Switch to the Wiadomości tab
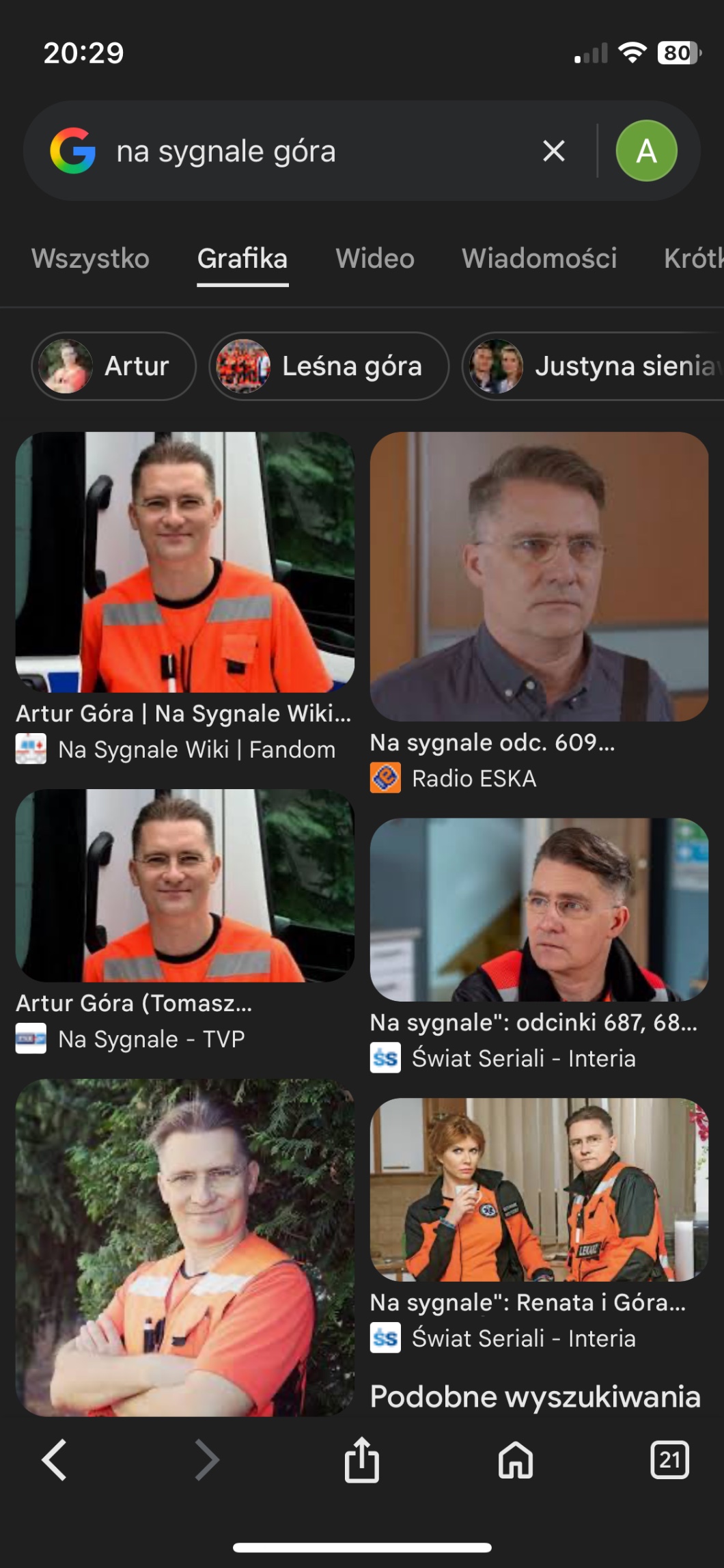The width and height of the screenshot is (724, 1568). 539,259
